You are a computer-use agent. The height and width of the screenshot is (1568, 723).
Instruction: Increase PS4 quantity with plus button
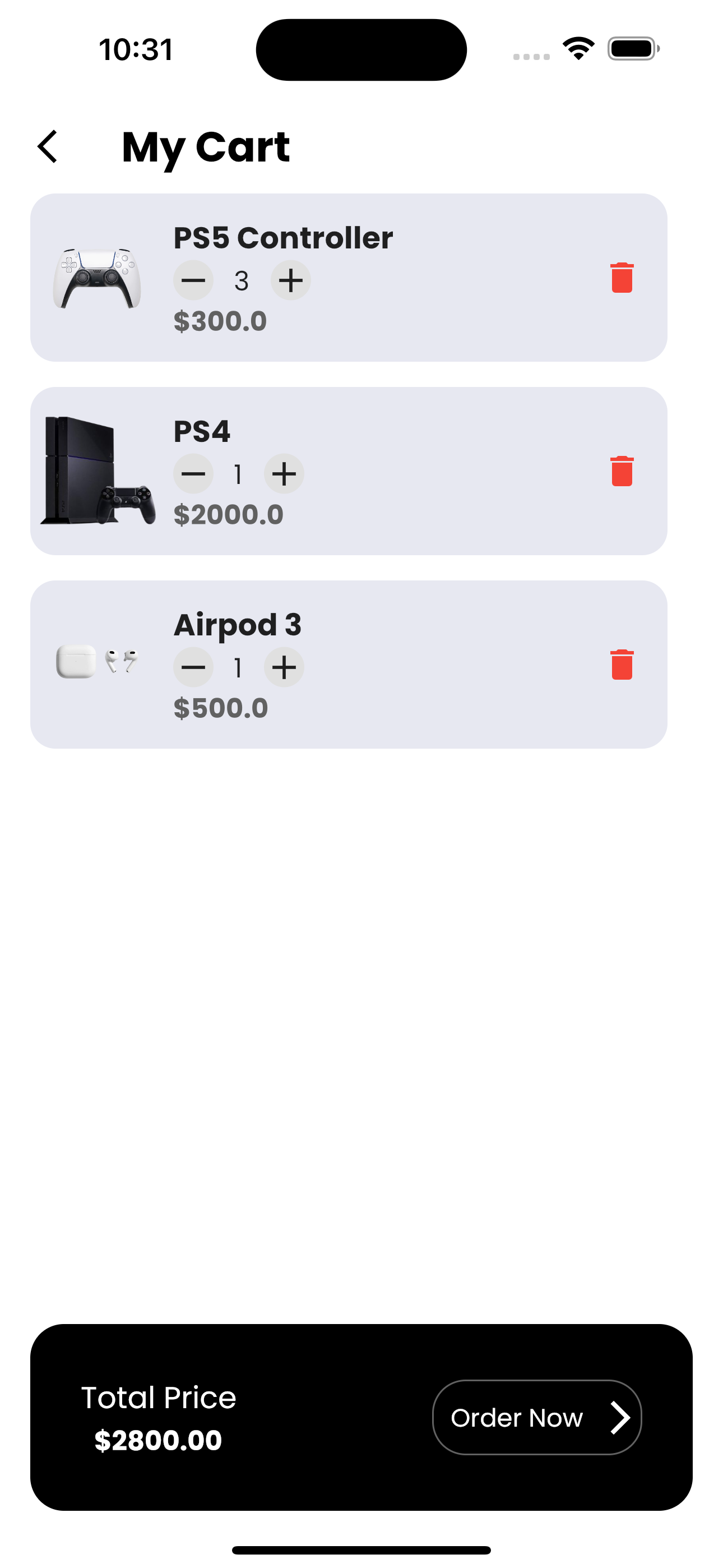pyautogui.click(x=284, y=473)
